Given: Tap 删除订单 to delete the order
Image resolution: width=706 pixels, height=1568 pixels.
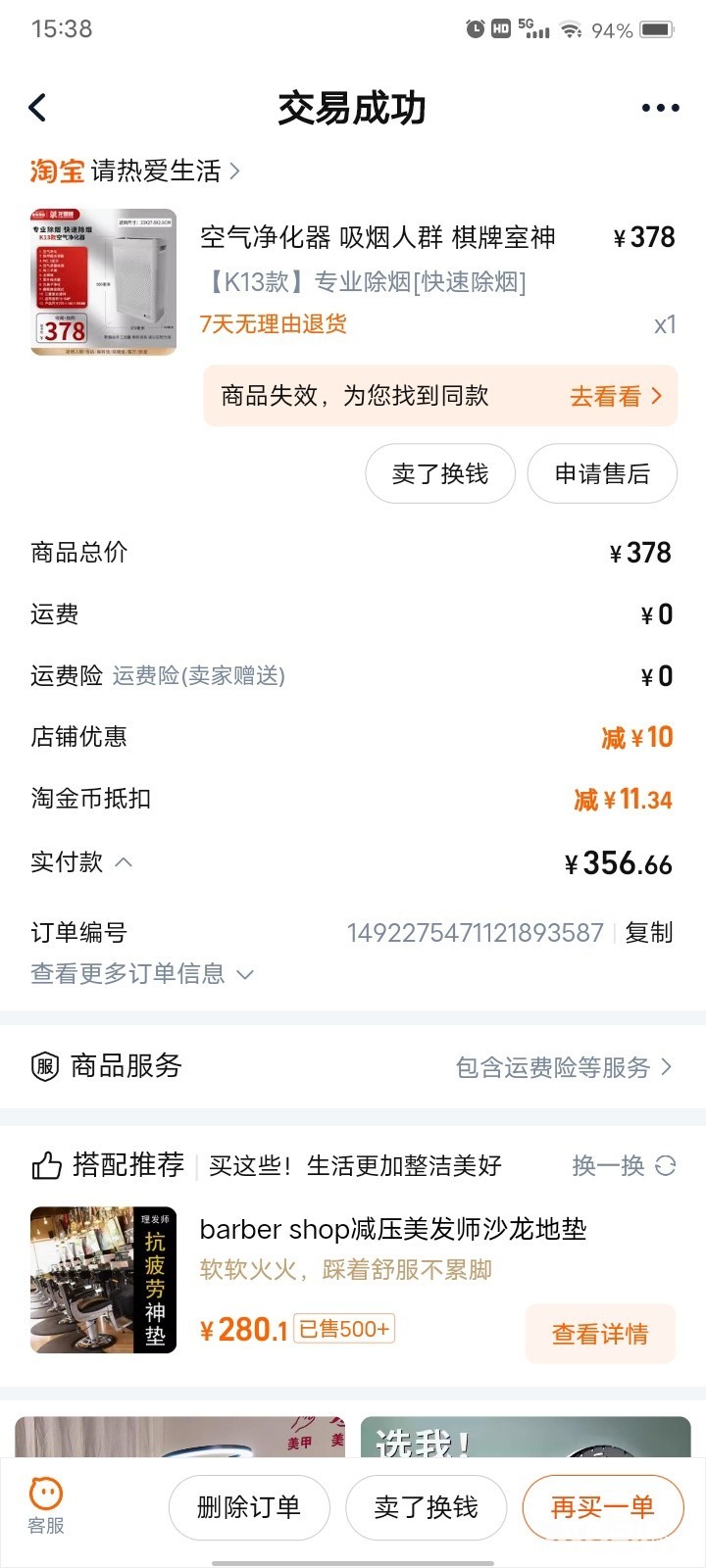Looking at the screenshot, I should (x=249, y=1507).
